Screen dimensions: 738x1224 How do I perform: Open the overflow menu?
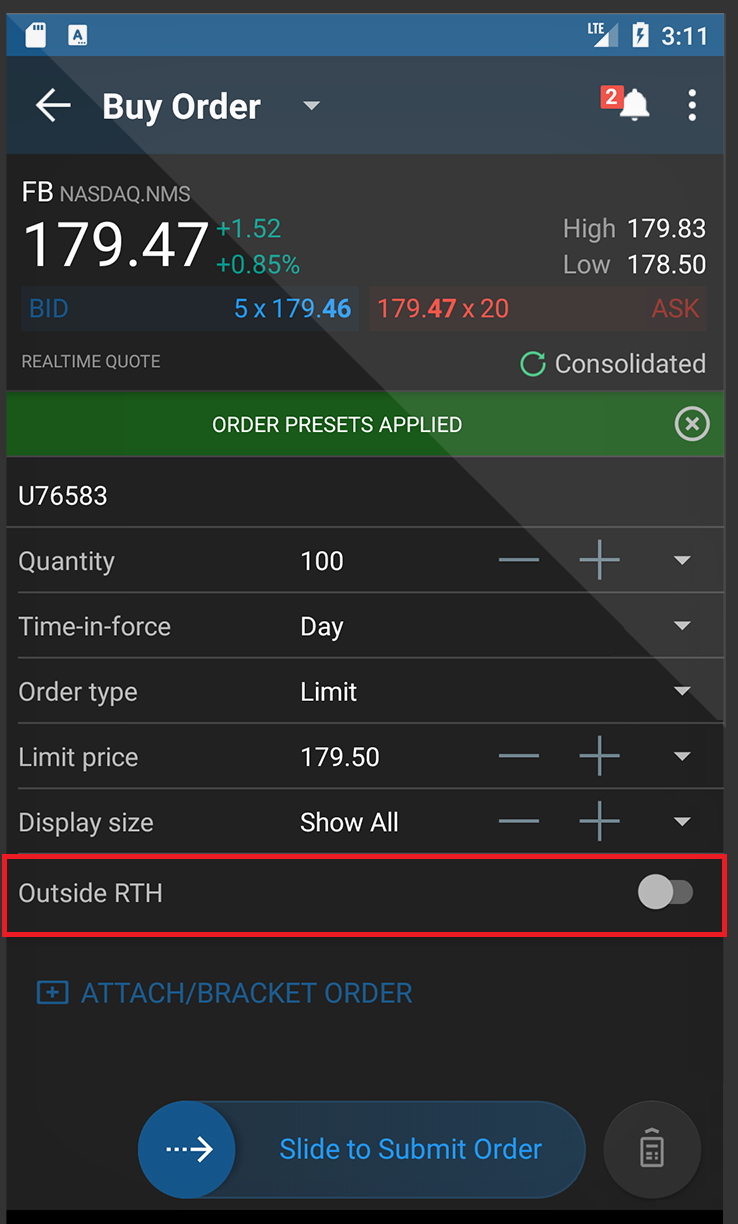692,106
